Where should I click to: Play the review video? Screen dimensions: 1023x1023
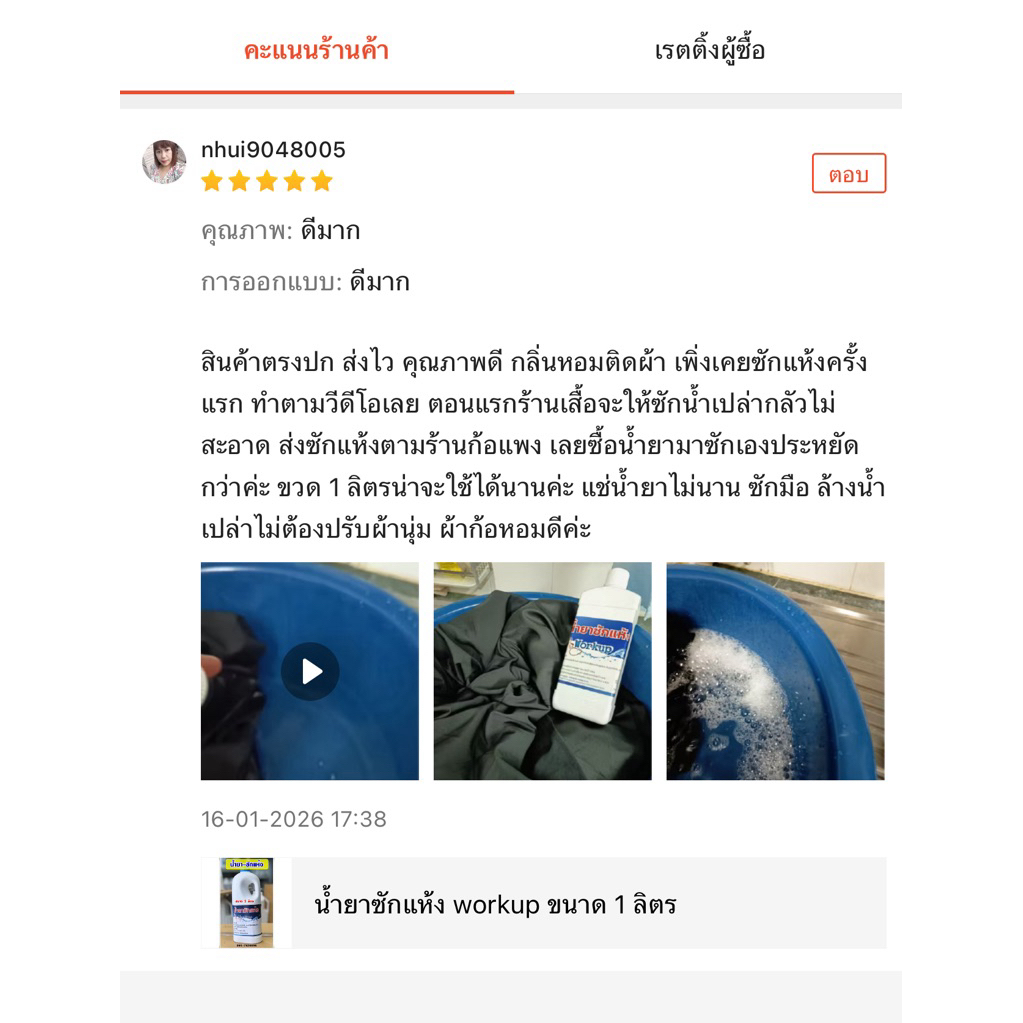click(310, 671)
